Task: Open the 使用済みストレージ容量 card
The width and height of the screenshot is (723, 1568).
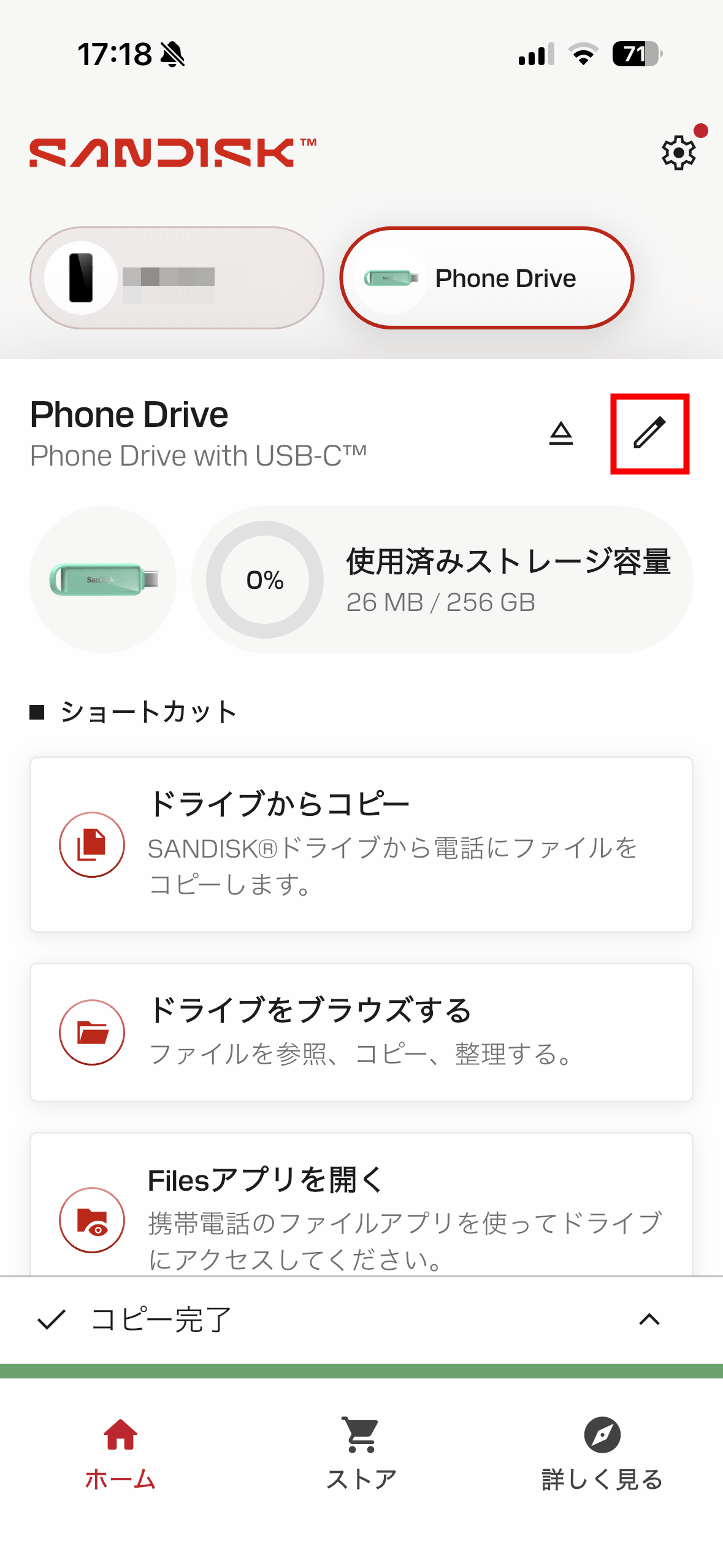Action: [442, 580]
